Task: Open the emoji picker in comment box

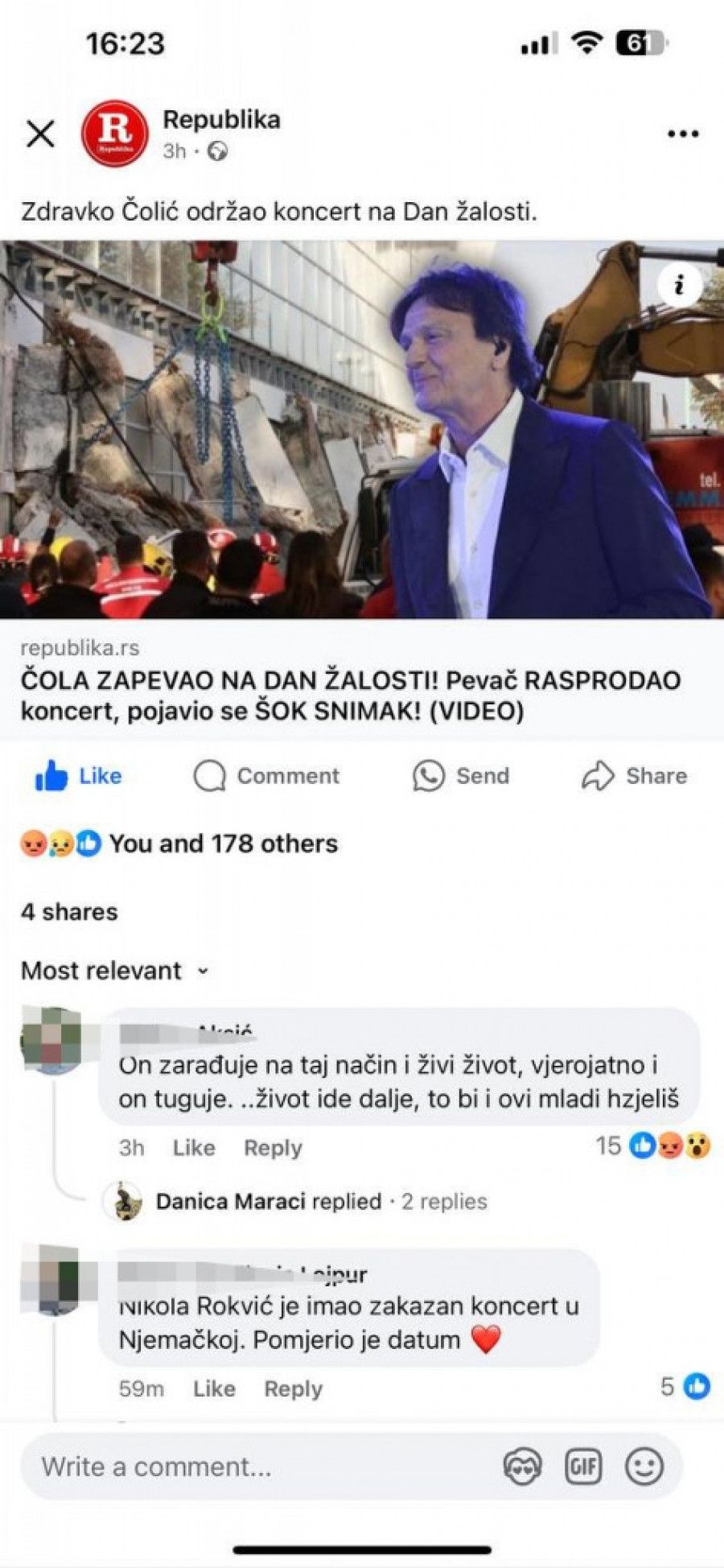Action: point(644,1467)
